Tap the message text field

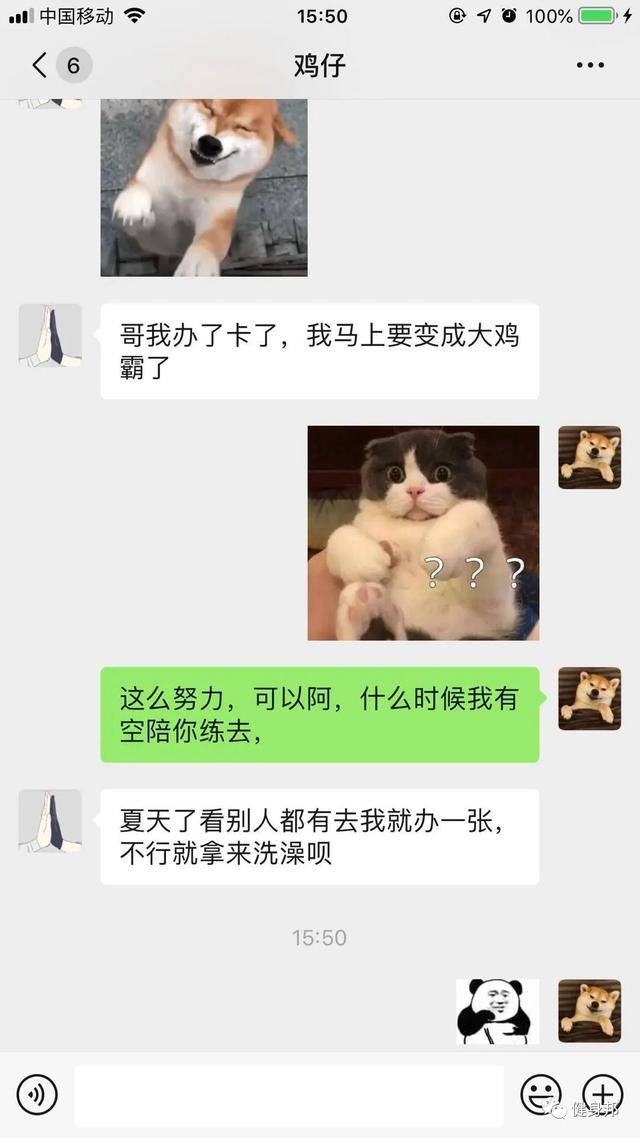288,1095
